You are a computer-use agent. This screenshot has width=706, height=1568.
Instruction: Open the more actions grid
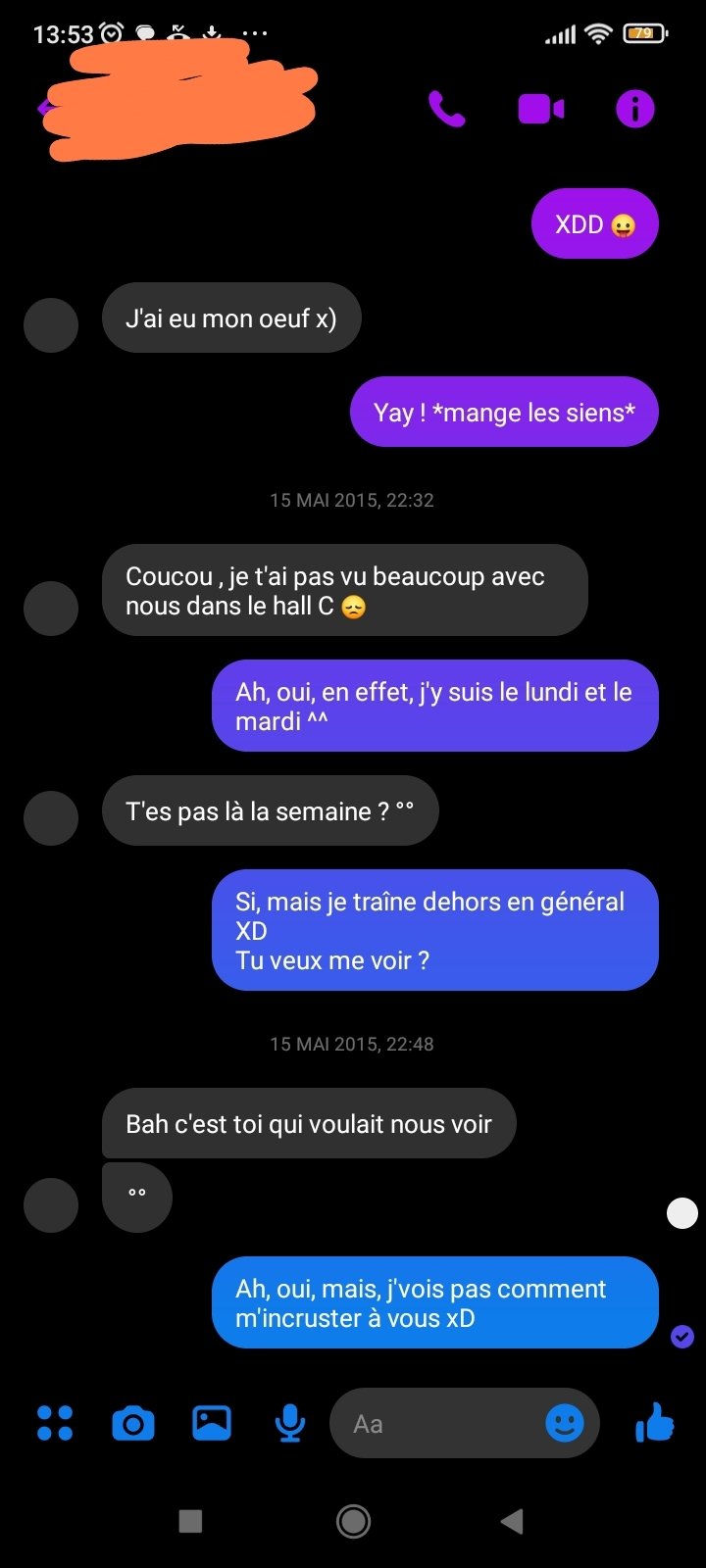(55, 1423)
